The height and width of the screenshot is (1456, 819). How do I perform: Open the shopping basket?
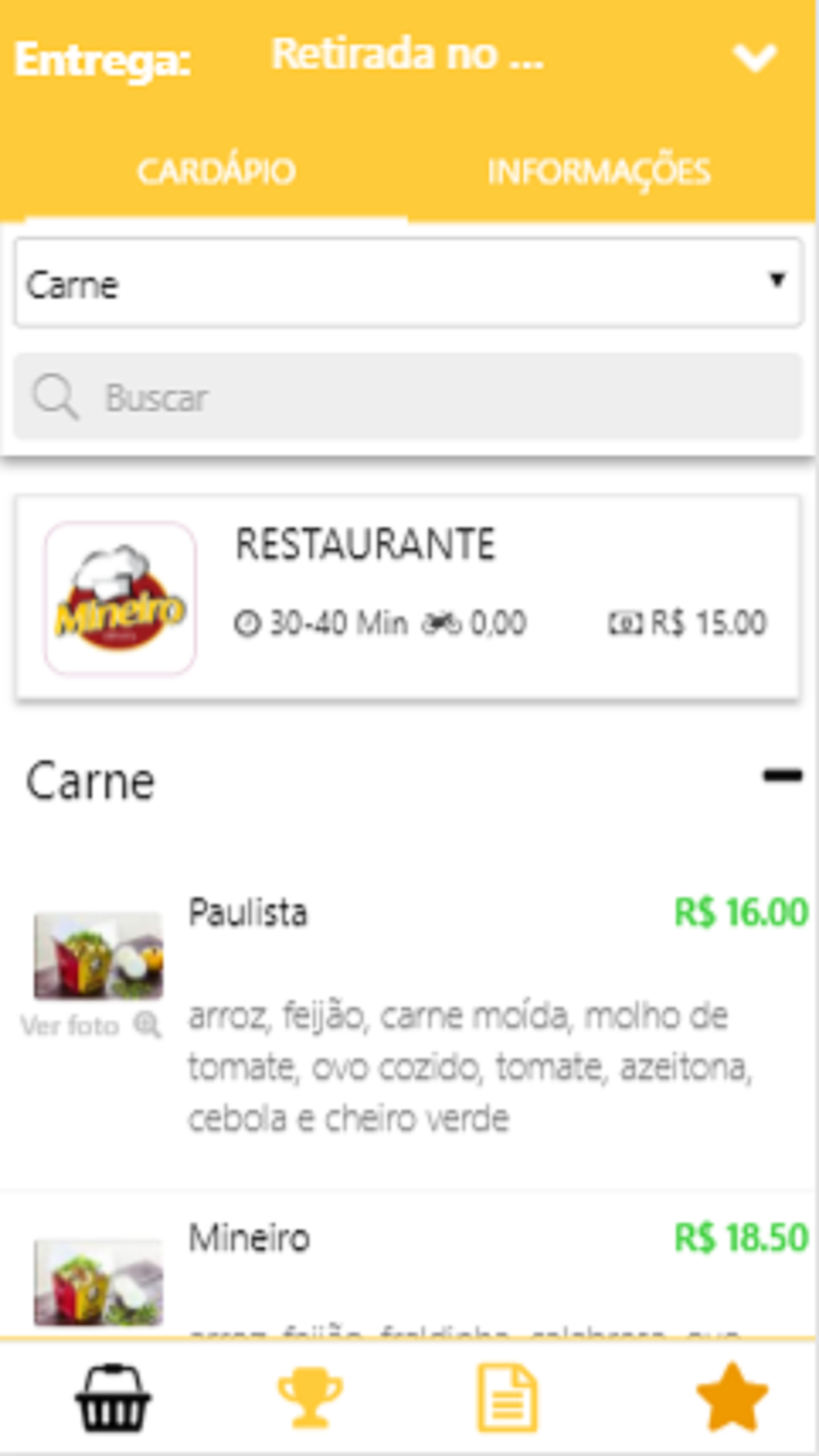tap(113, 1399)
